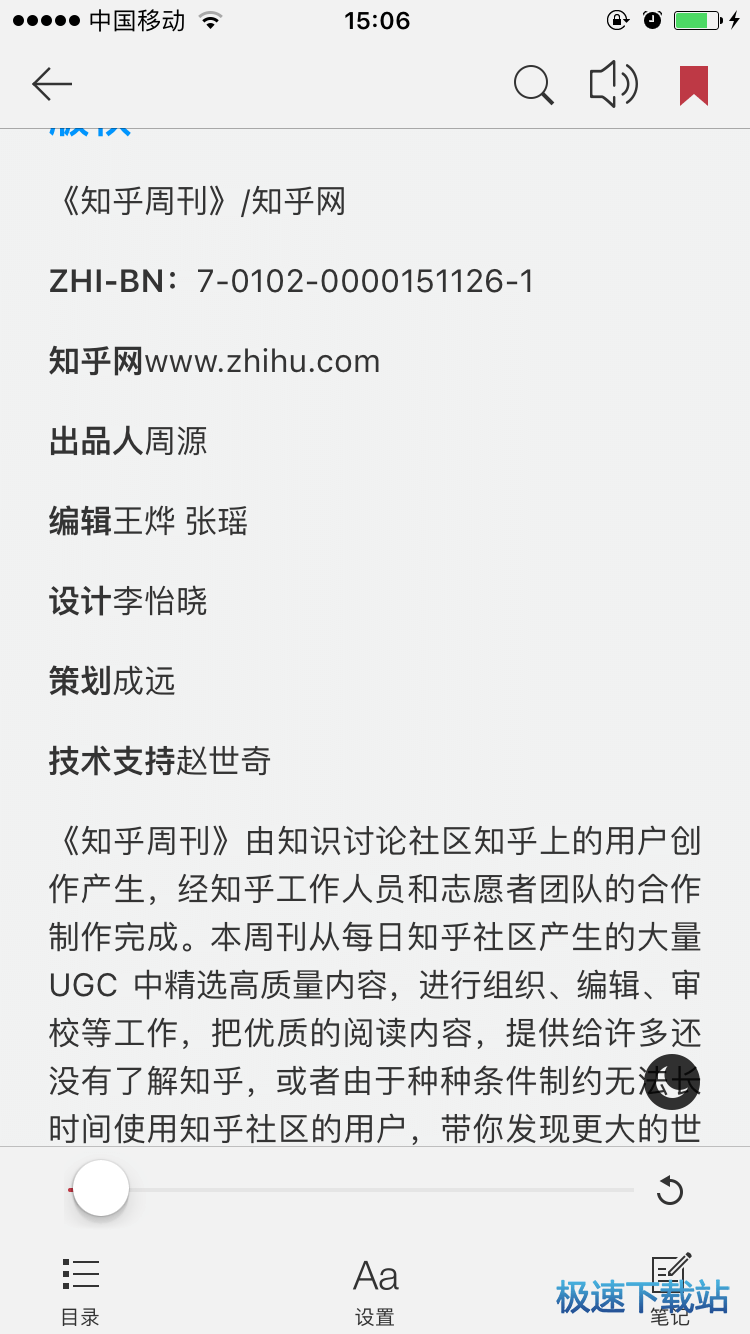This screenshot has width=750, height=1334.
Task: Switch night mode with the moon button
Action: [672, 1082]
